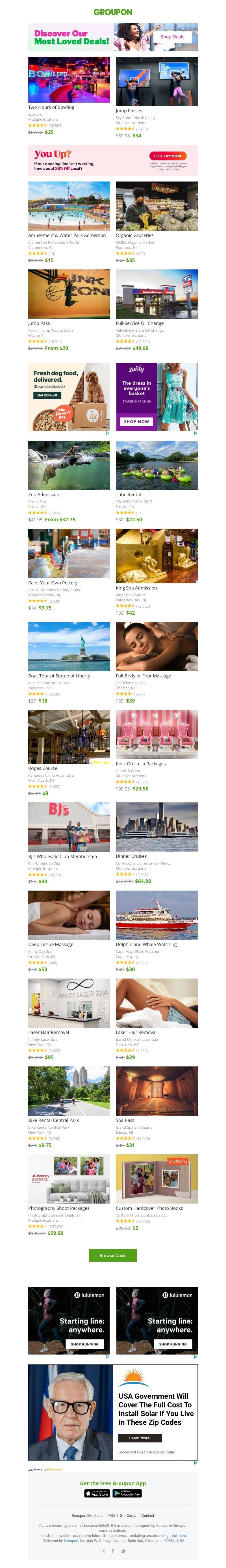Open Organic Groceries deal from MOMs Market
226x1568 pixels.
tap(156, 206)
